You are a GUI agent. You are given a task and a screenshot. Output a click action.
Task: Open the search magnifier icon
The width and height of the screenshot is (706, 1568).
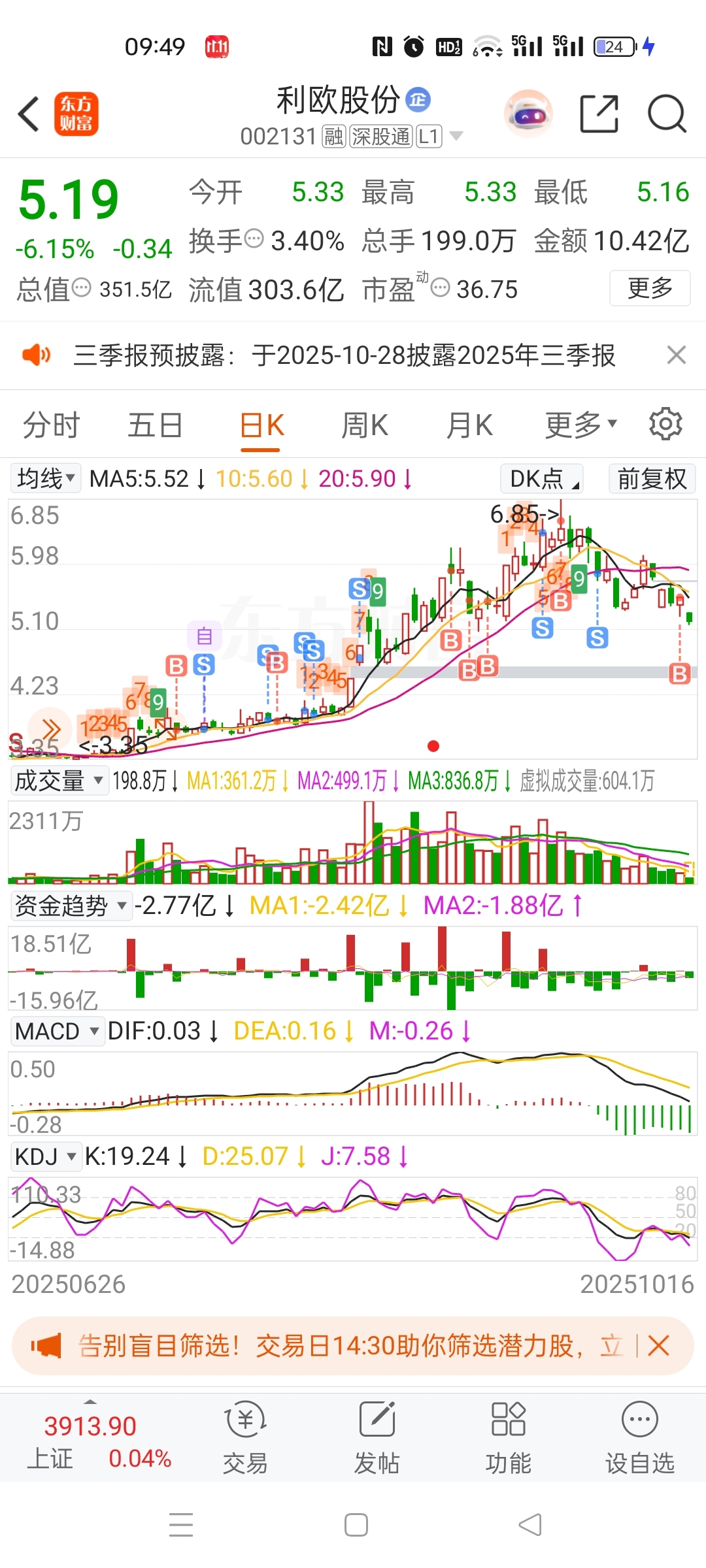(666, 114)
